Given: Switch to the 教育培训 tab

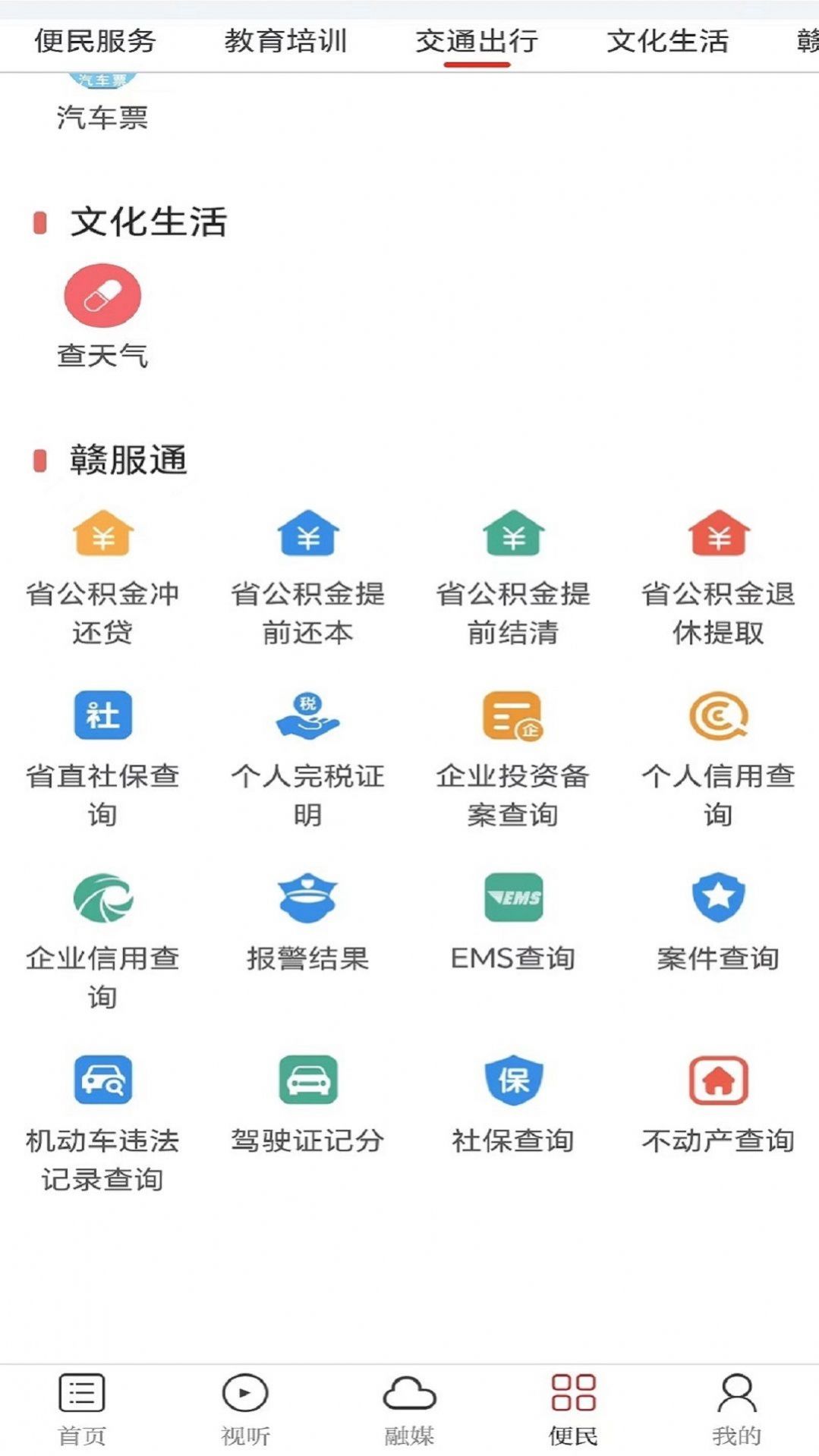Looking at the screenshot, I should [x=286, y=42].
